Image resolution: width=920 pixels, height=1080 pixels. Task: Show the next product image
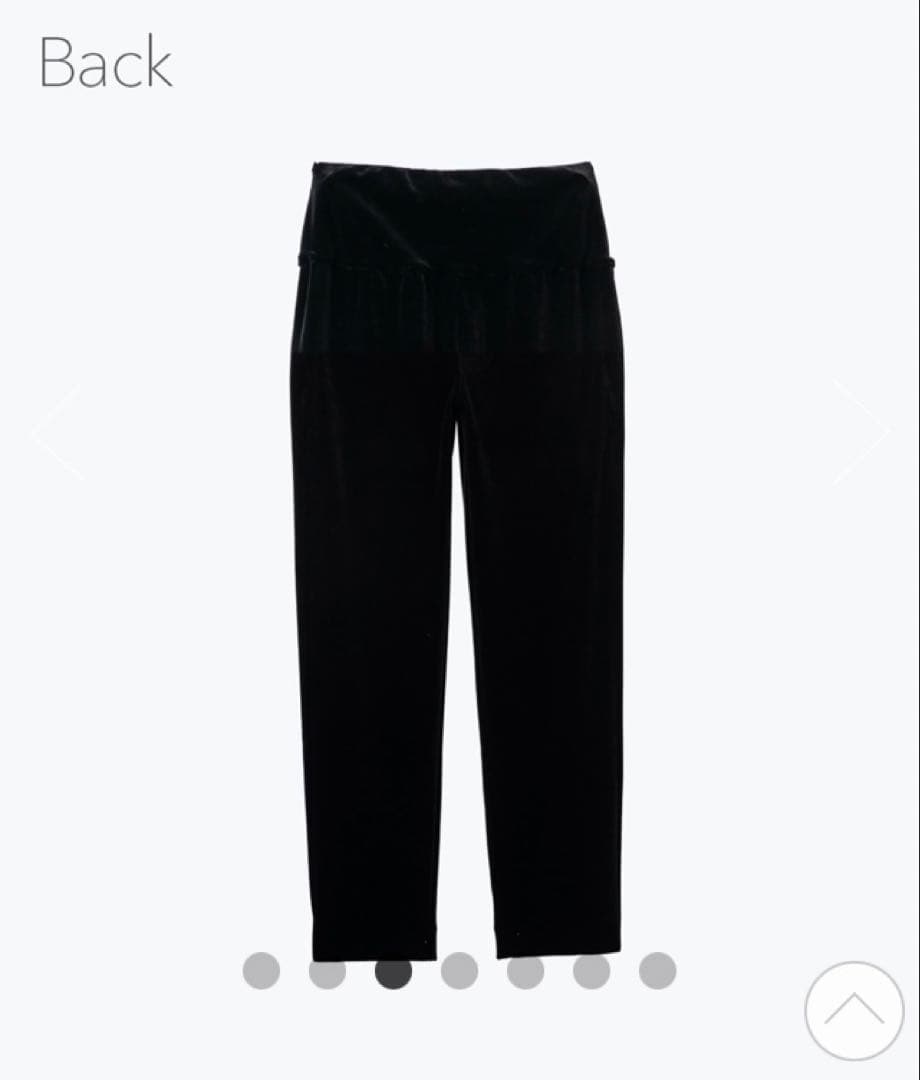click(x=861, y=432)
